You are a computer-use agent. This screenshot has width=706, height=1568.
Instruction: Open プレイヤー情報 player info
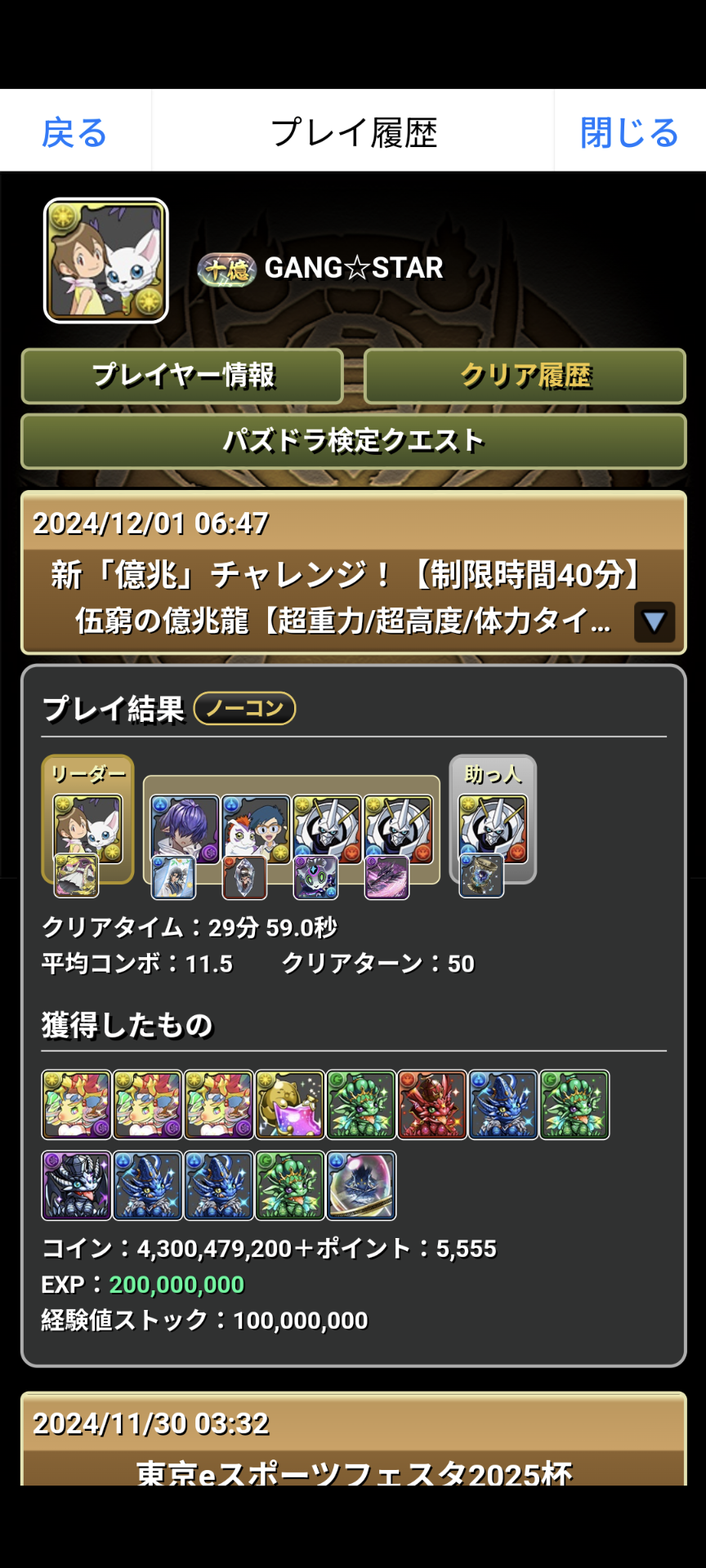[182, 376]
